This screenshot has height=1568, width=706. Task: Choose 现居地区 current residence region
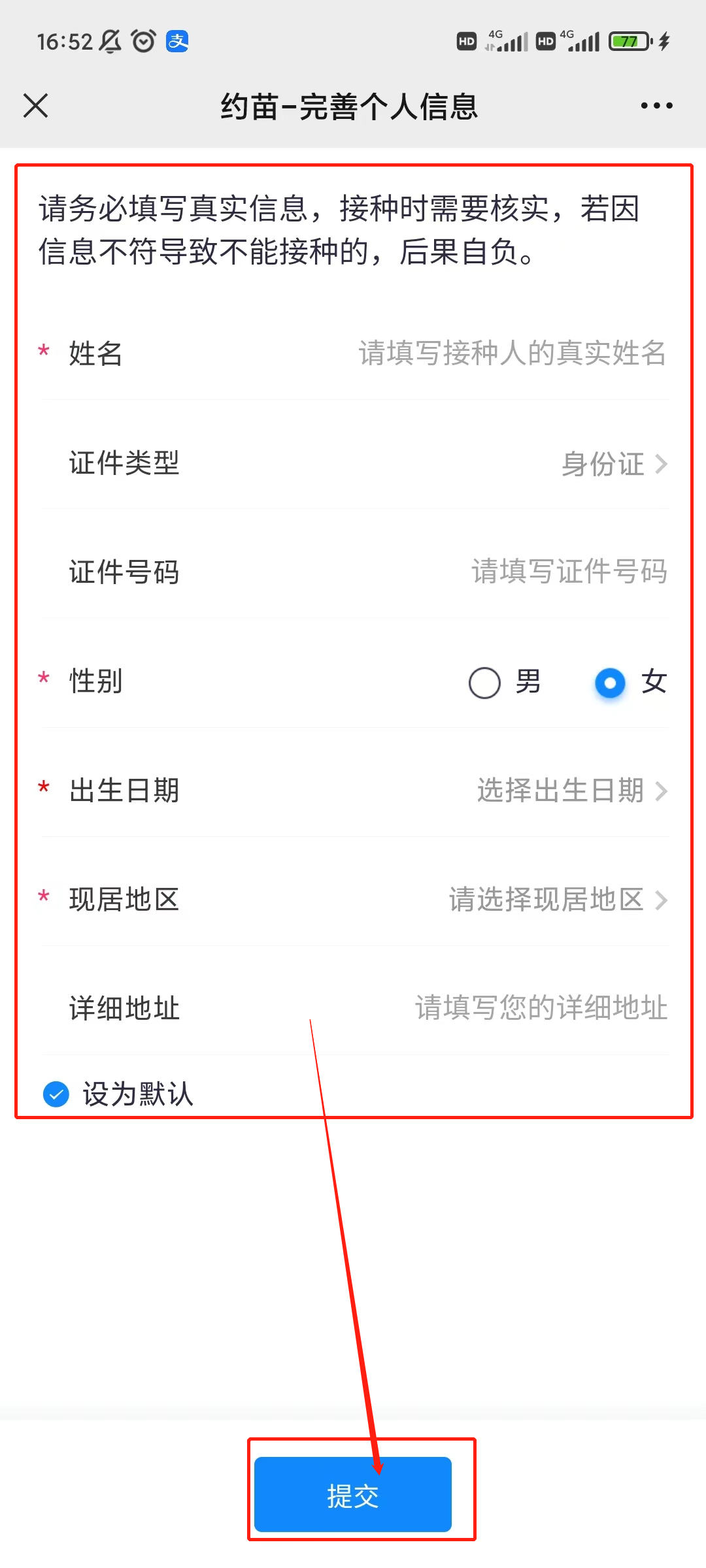coord(557,900)
